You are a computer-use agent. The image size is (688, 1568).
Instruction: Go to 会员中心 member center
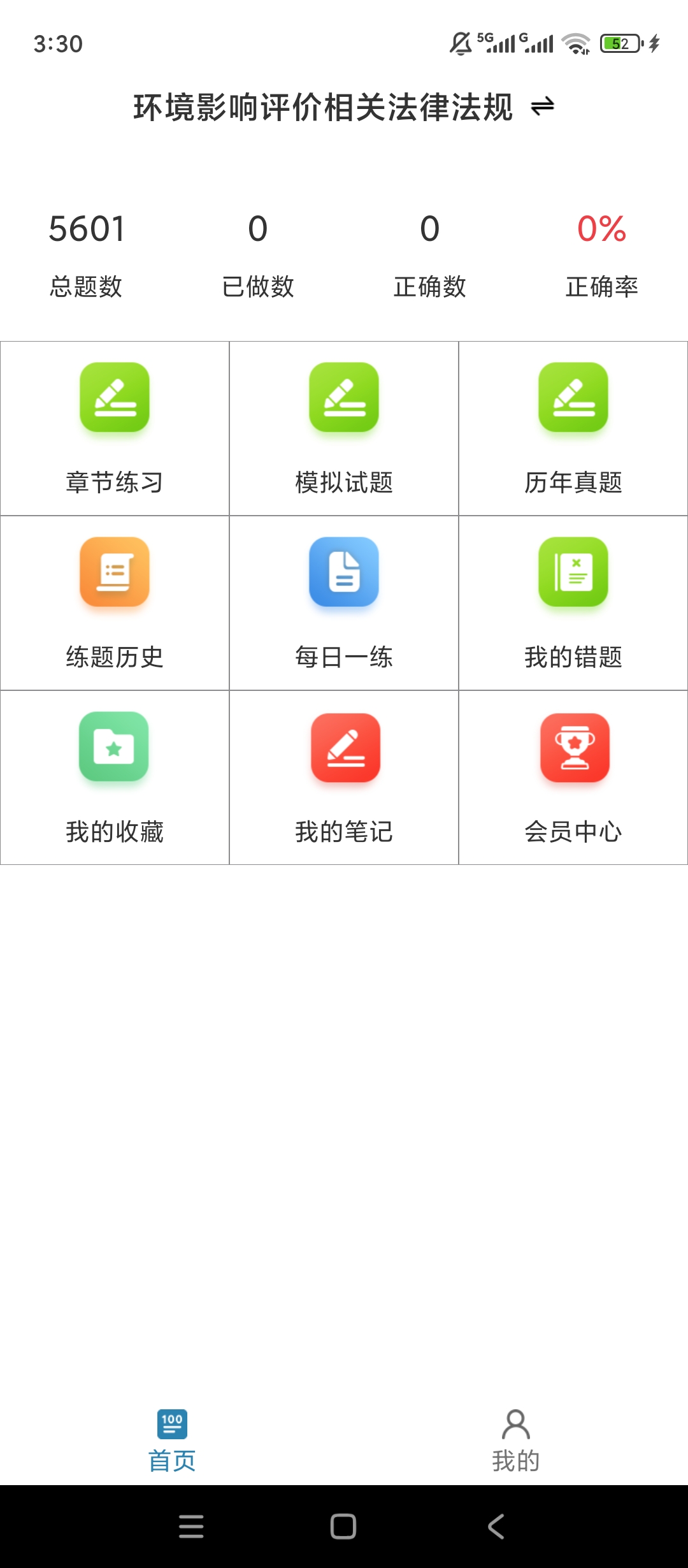pyautogui.click(x=573, y=778)
